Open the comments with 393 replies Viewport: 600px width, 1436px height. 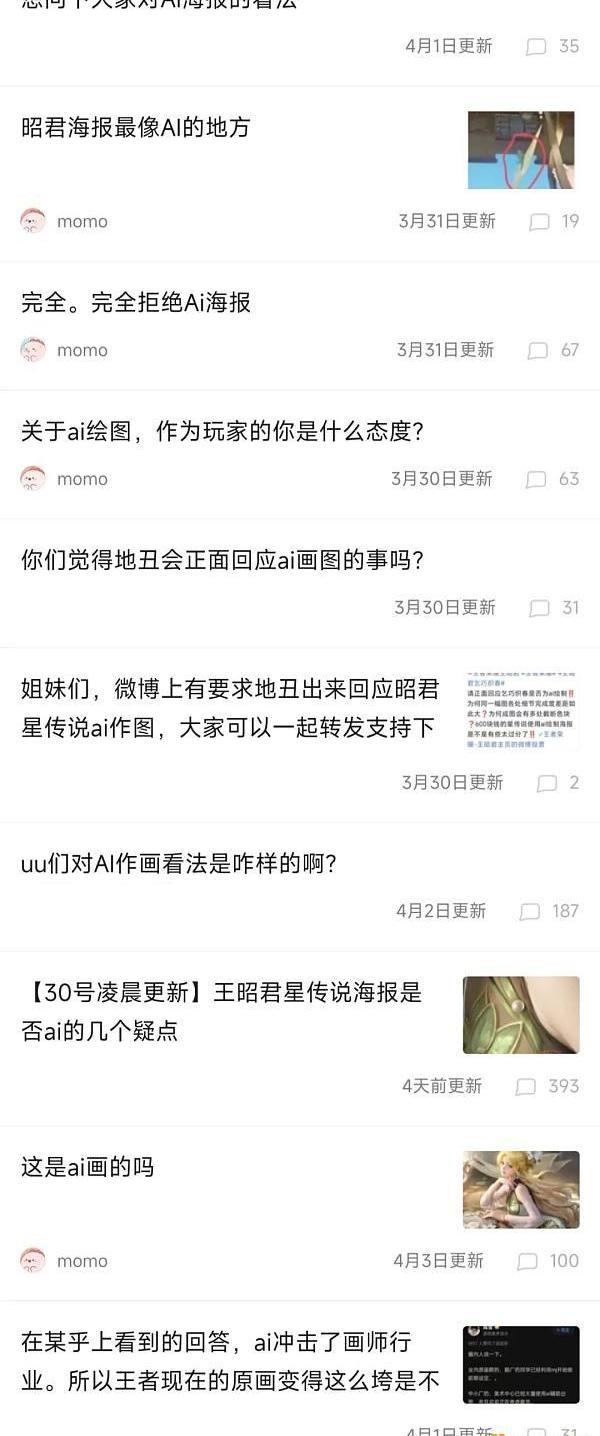coord(548,1086)
